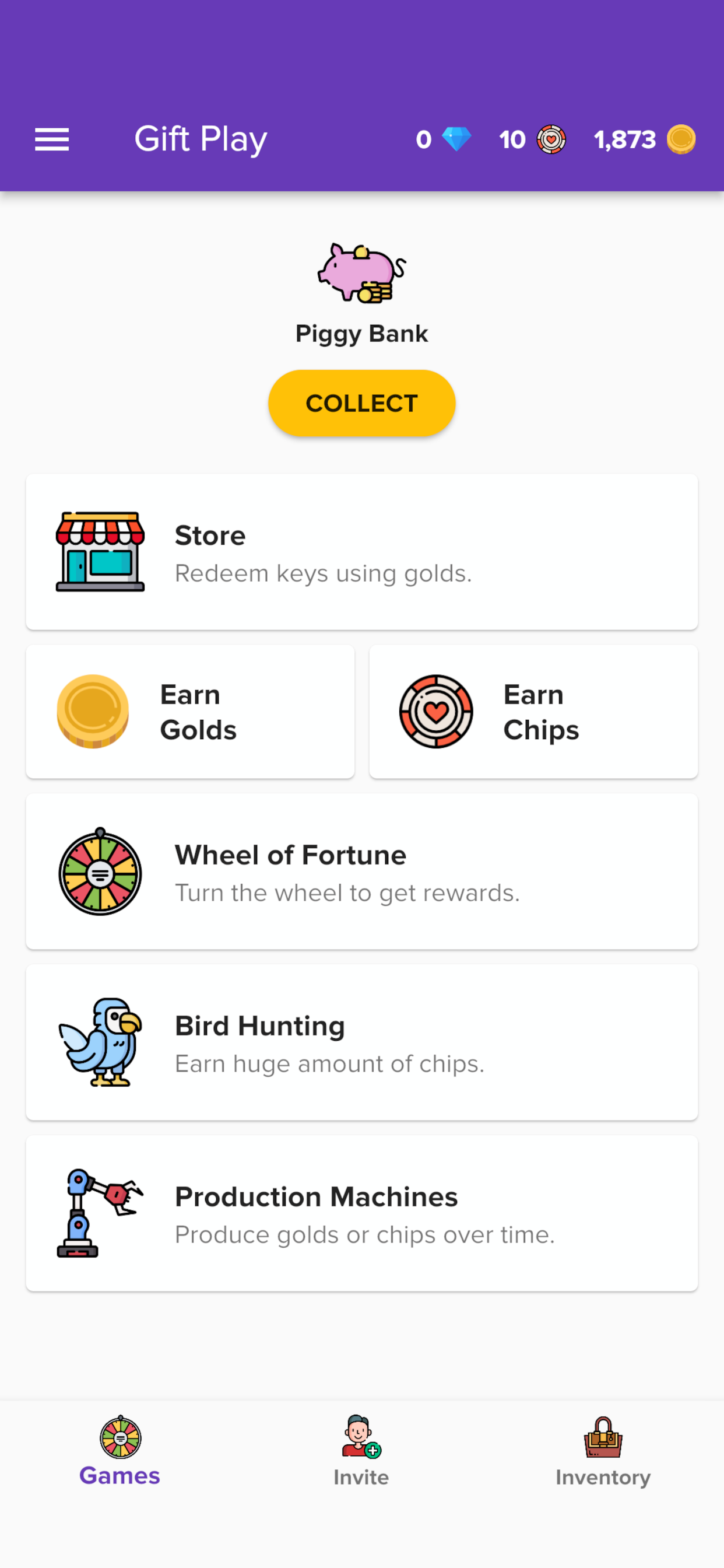Open Earn Golds

[190, 712]
